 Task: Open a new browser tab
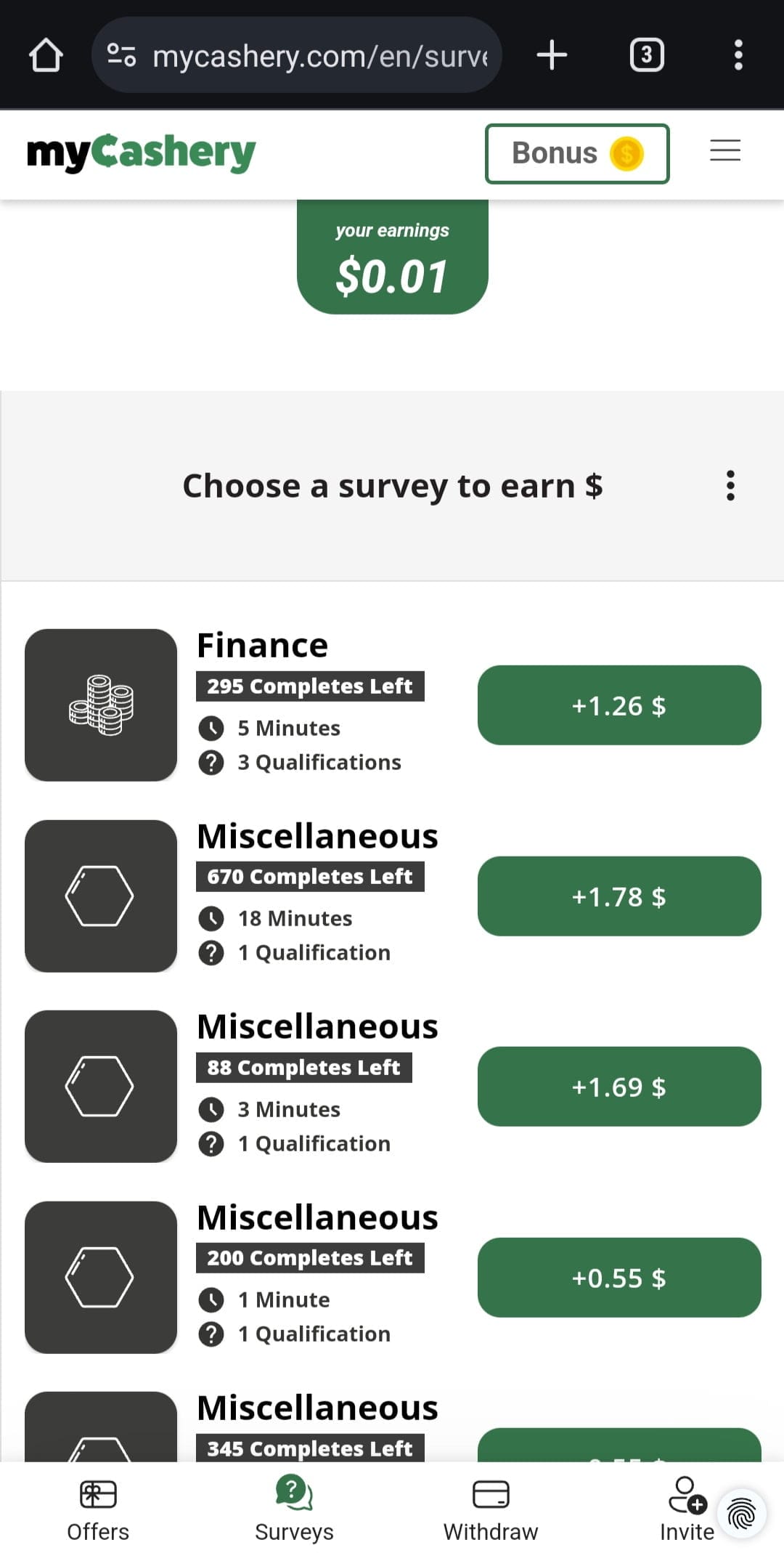pyautogui.click(x=552, y=55)
